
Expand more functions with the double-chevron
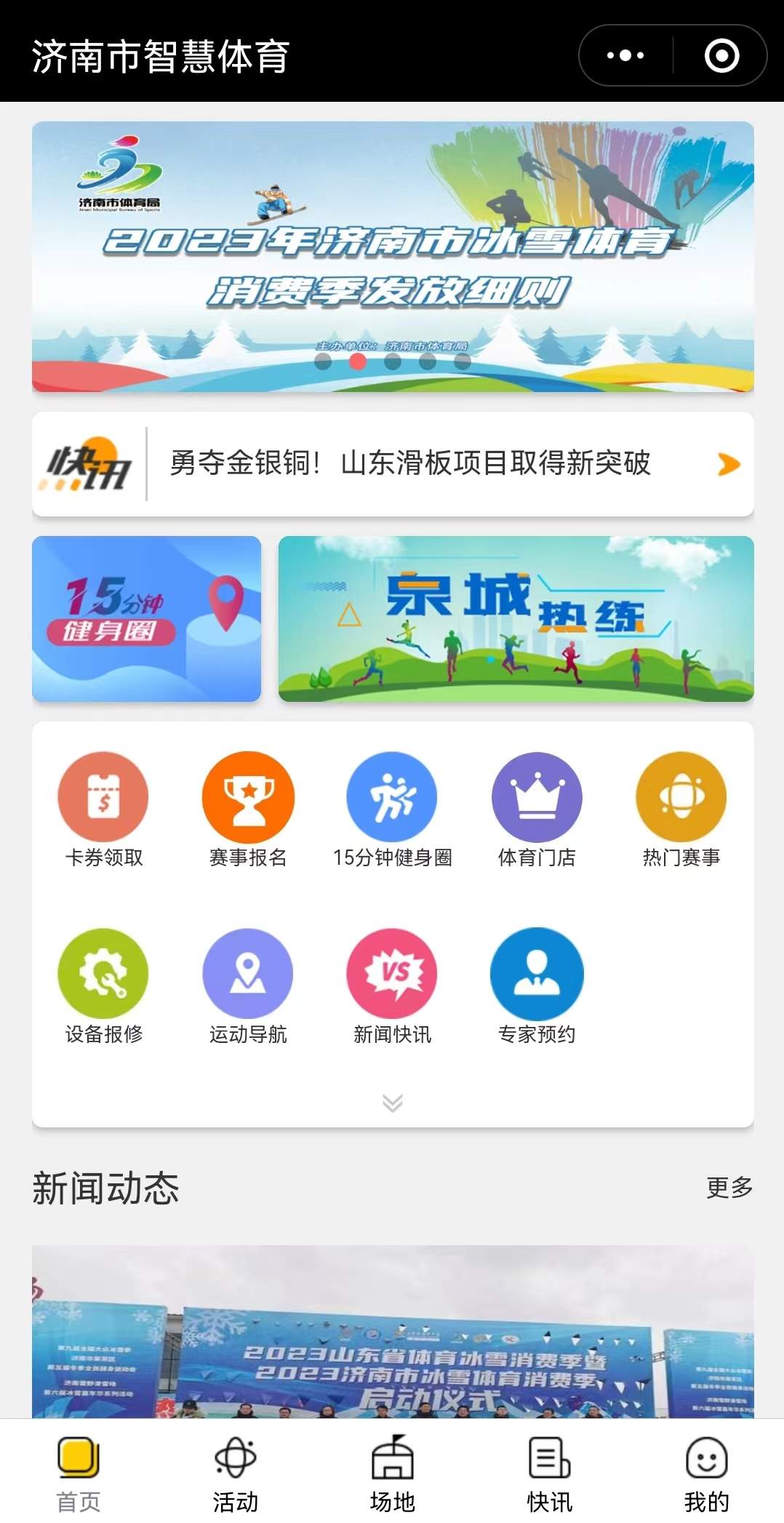[x=392, y=1102]
